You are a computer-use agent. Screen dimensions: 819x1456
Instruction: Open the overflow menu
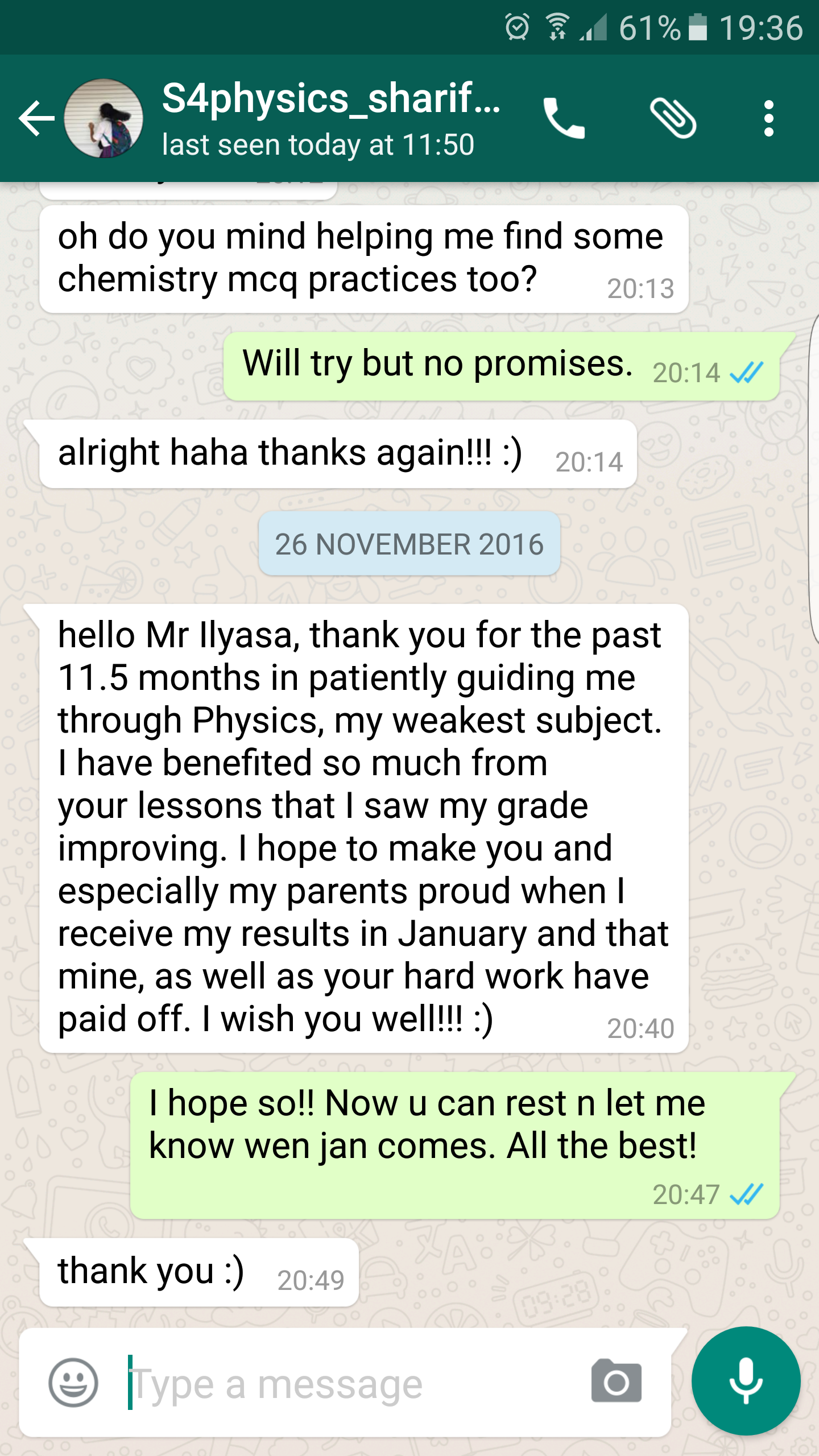(768, 118)
